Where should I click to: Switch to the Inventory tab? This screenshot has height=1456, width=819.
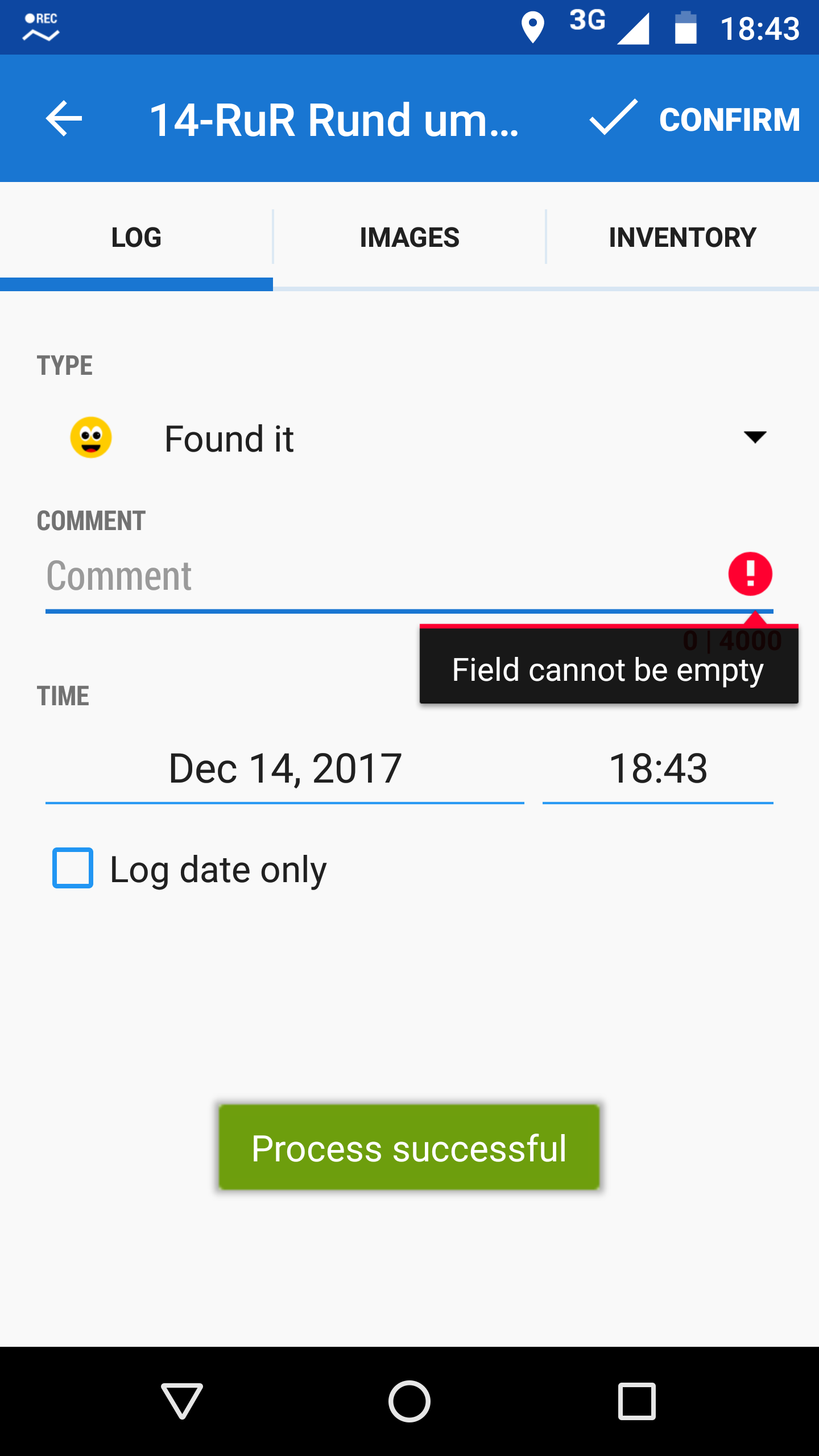coord(682,237)
